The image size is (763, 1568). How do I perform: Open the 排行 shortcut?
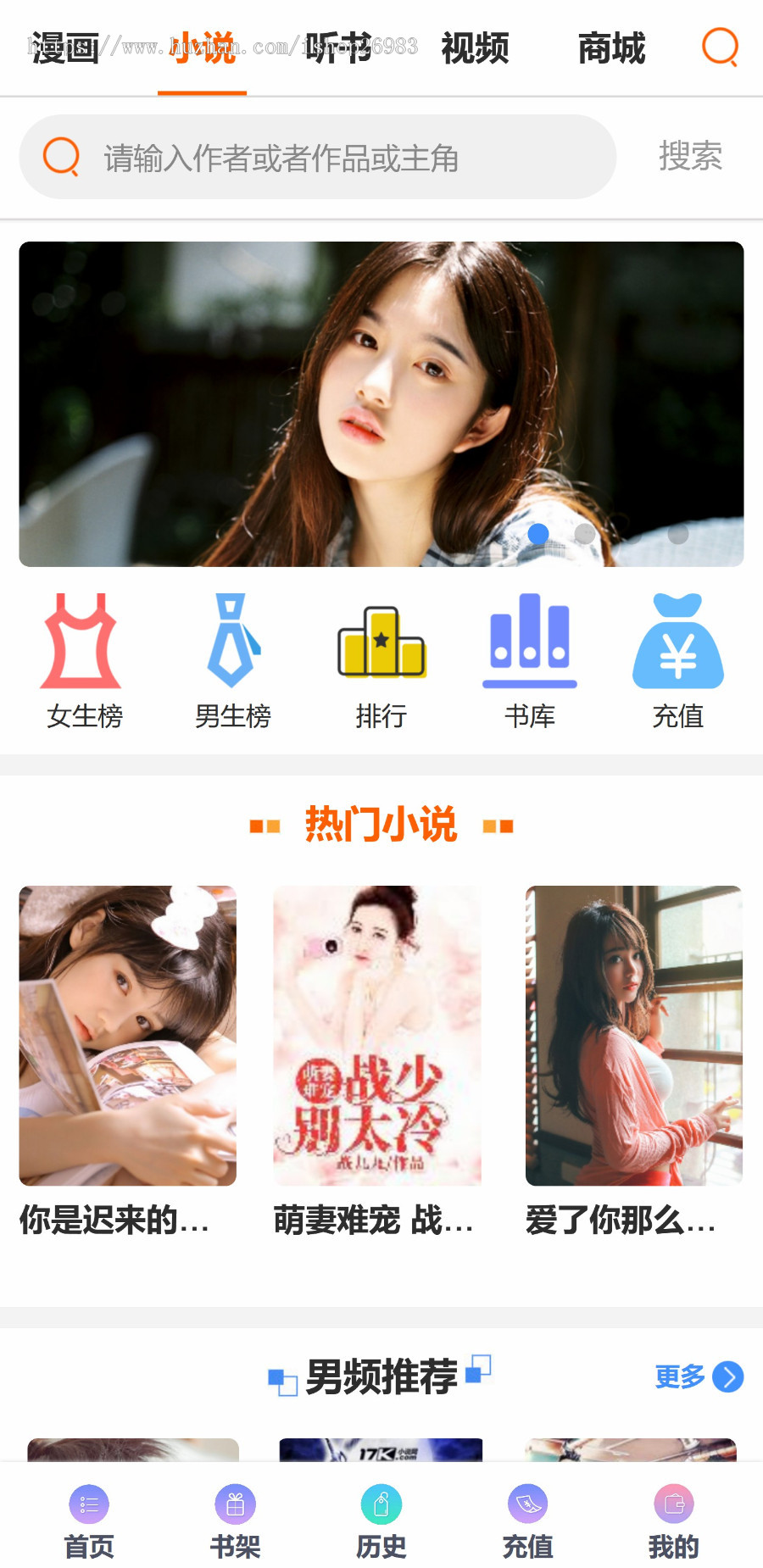381,661
